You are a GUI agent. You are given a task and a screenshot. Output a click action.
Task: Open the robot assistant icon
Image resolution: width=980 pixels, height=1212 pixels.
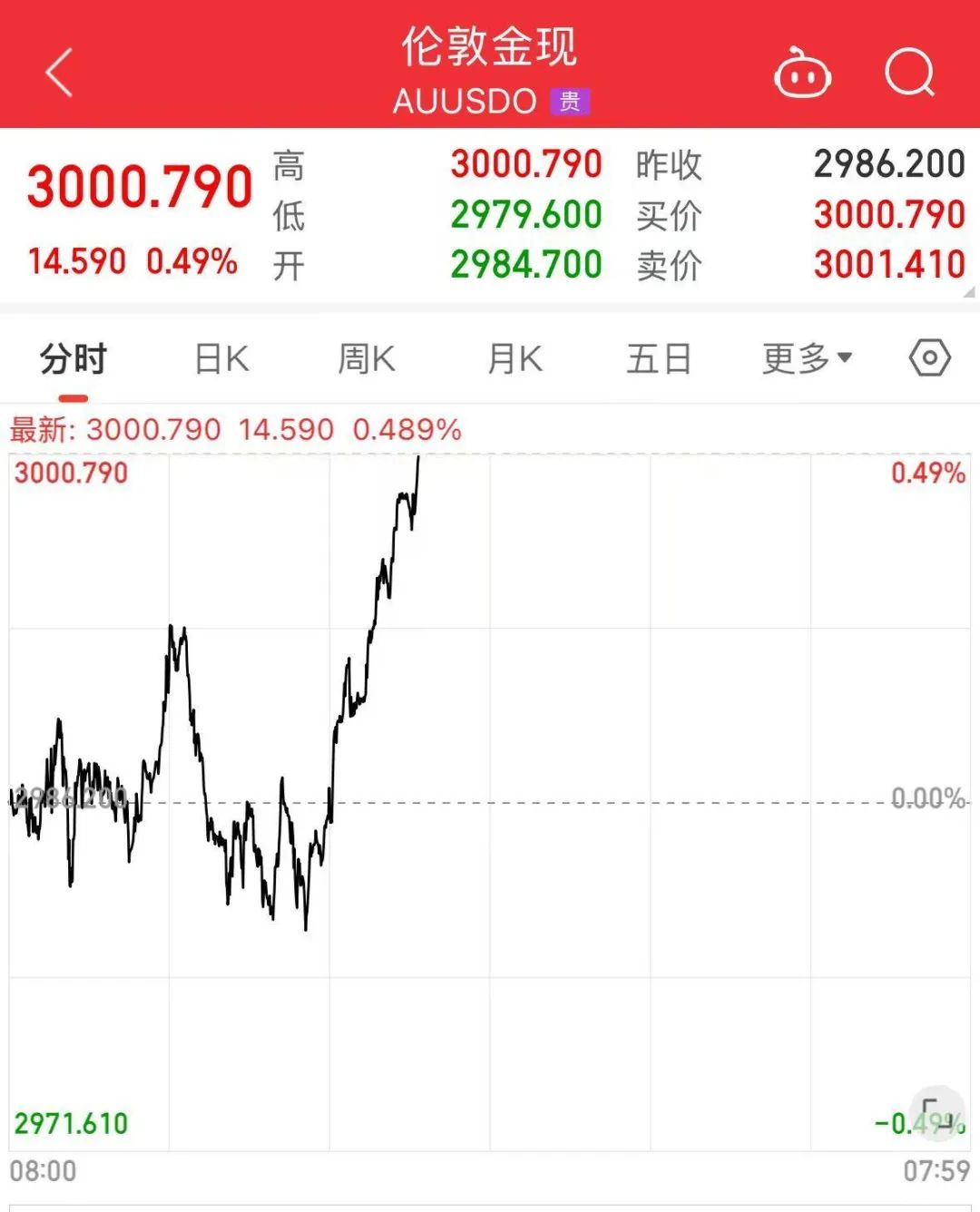tap(802, 73)
